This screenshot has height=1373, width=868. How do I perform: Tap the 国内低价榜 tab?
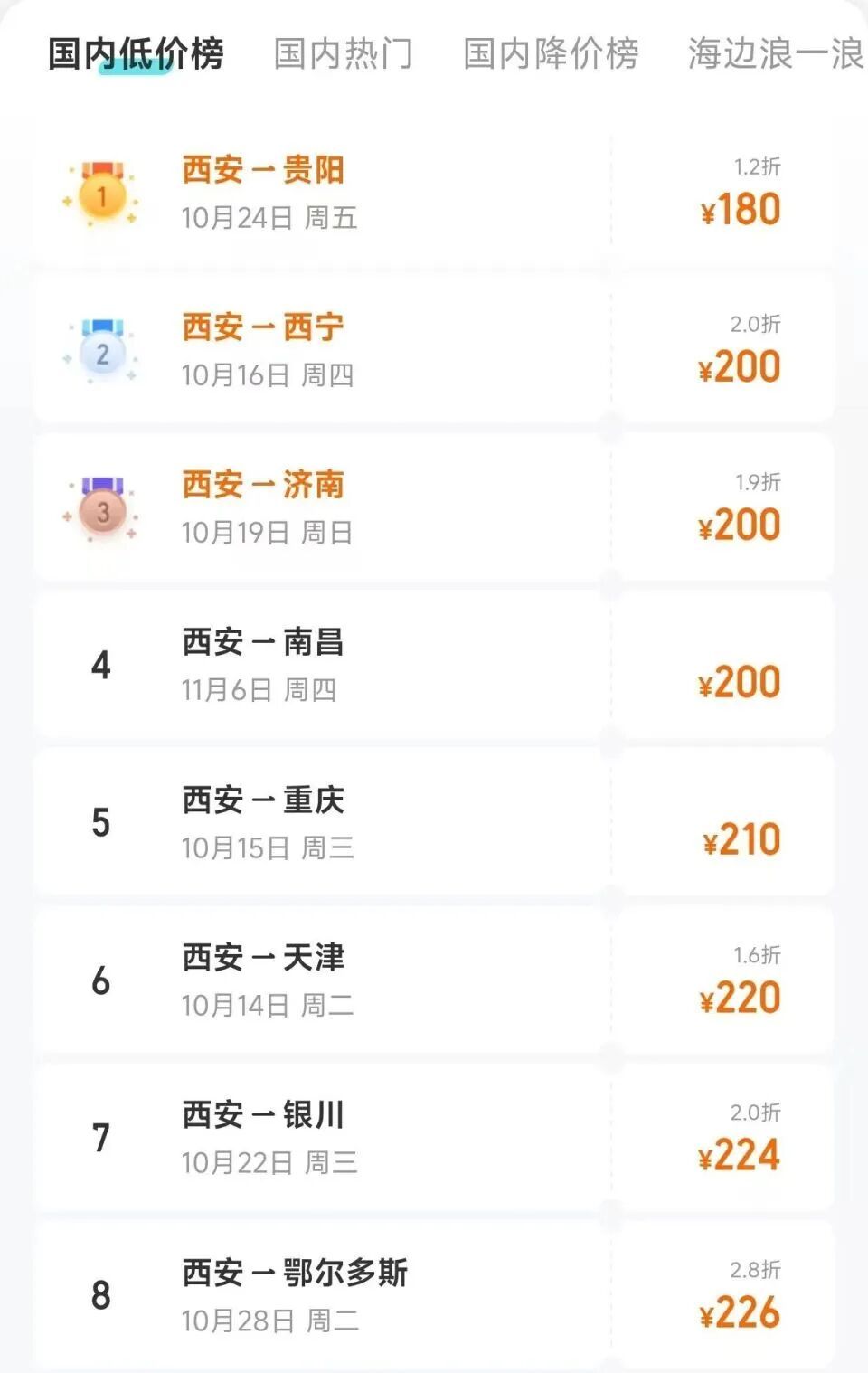[136, 53]
